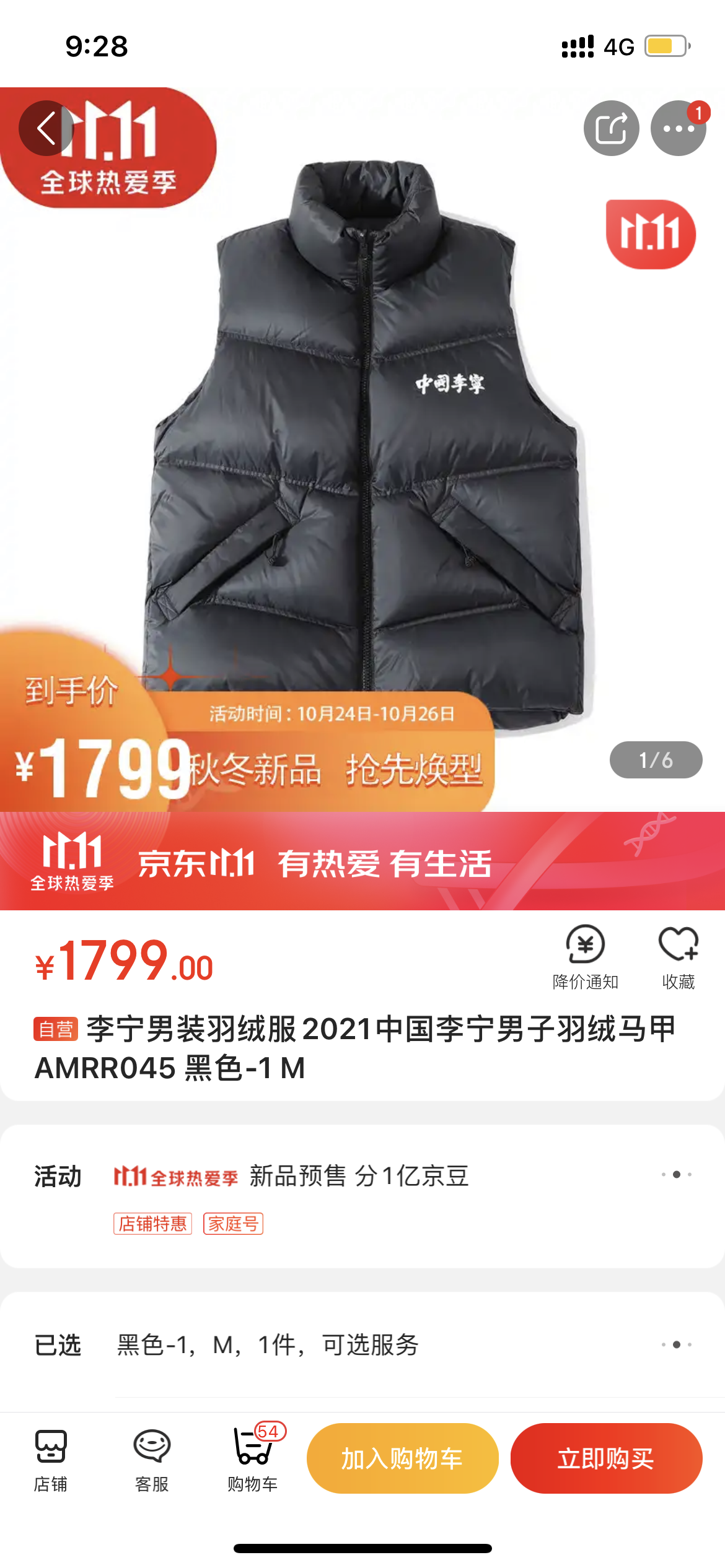725x1568 pixels.
Task: Open the three-dot overflow menu
Action: [678, 128]
